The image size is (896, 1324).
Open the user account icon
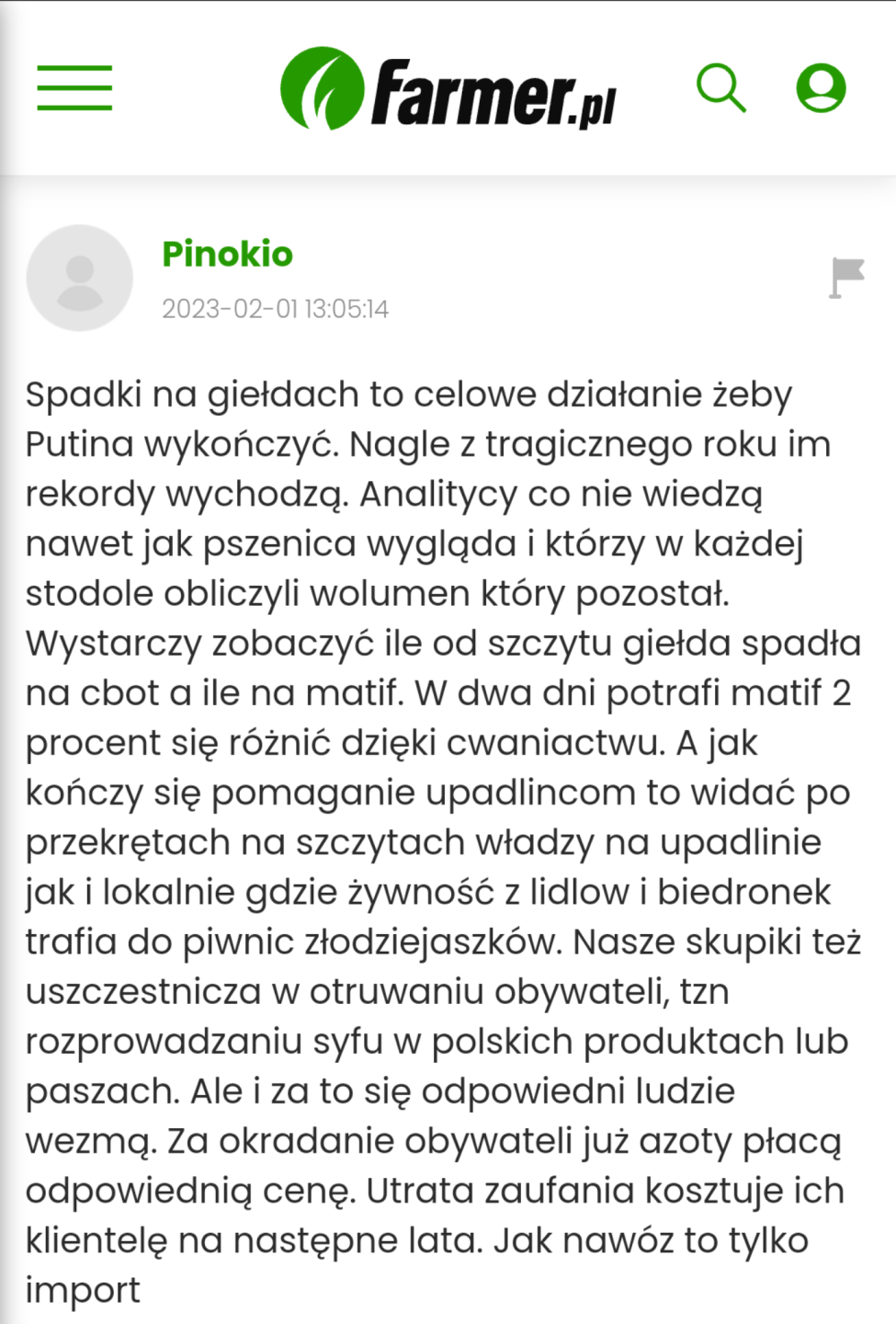pyautogui.click(x=820, y=88)
